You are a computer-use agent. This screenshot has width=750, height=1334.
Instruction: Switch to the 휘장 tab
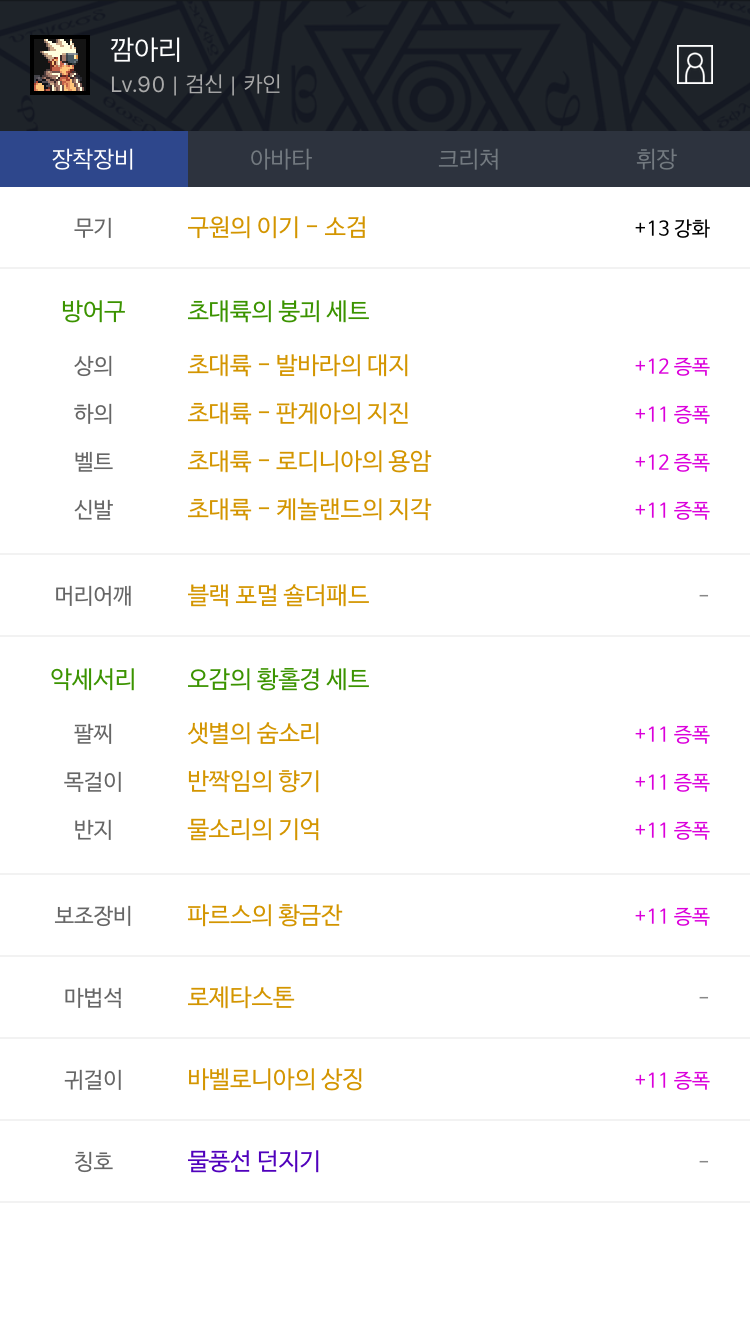point(656,159)
